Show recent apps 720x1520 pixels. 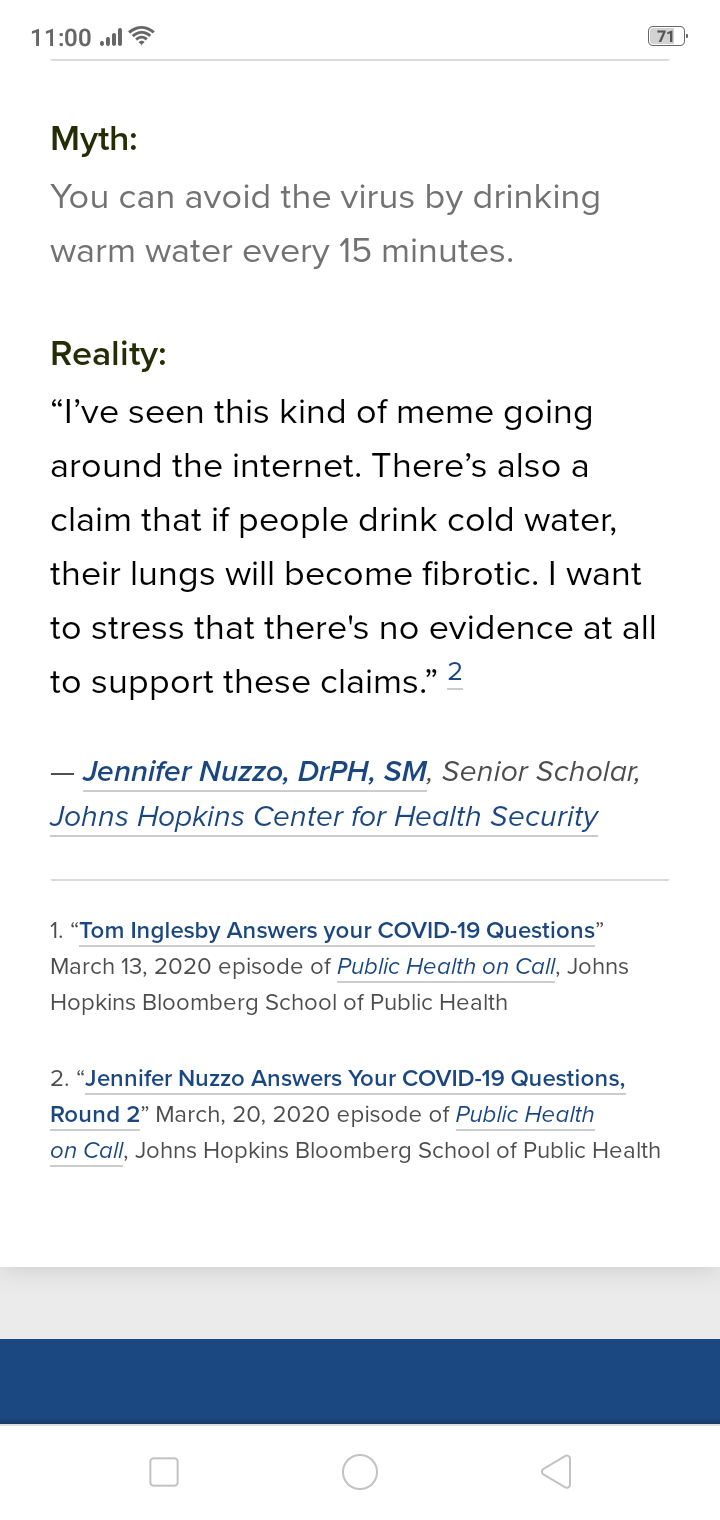[164, 1471]
